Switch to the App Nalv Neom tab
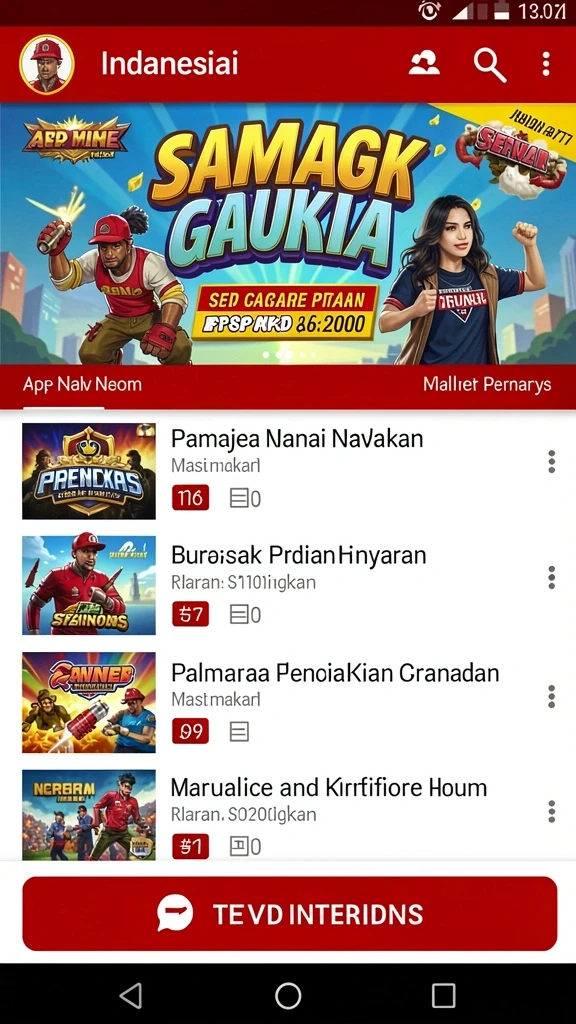Screen dimensions: 576x1024 (x=82, y=384)
